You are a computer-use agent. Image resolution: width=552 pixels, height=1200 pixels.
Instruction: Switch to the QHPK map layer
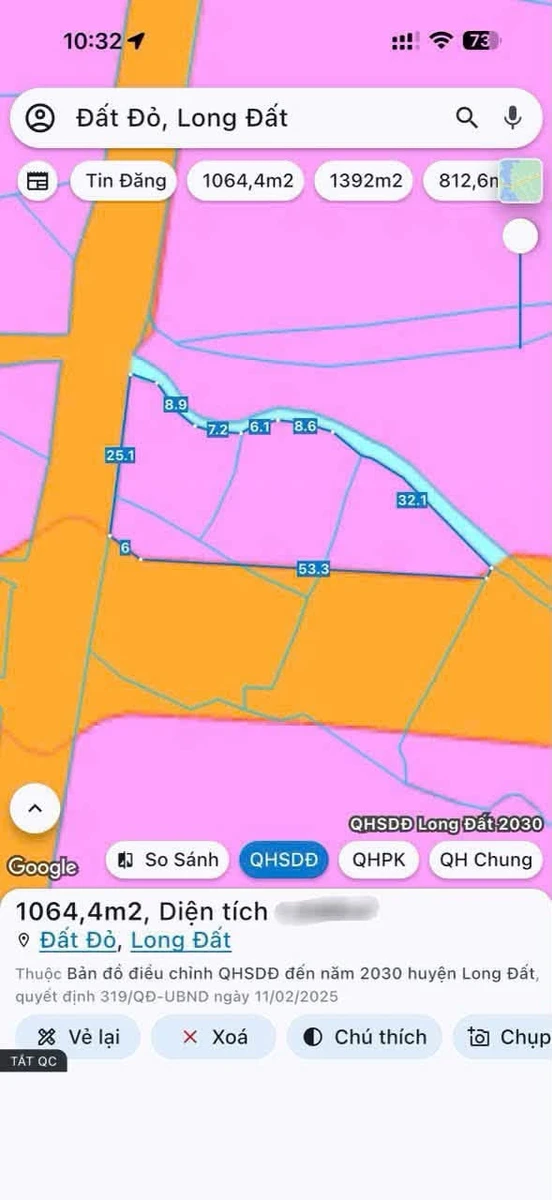378,860
